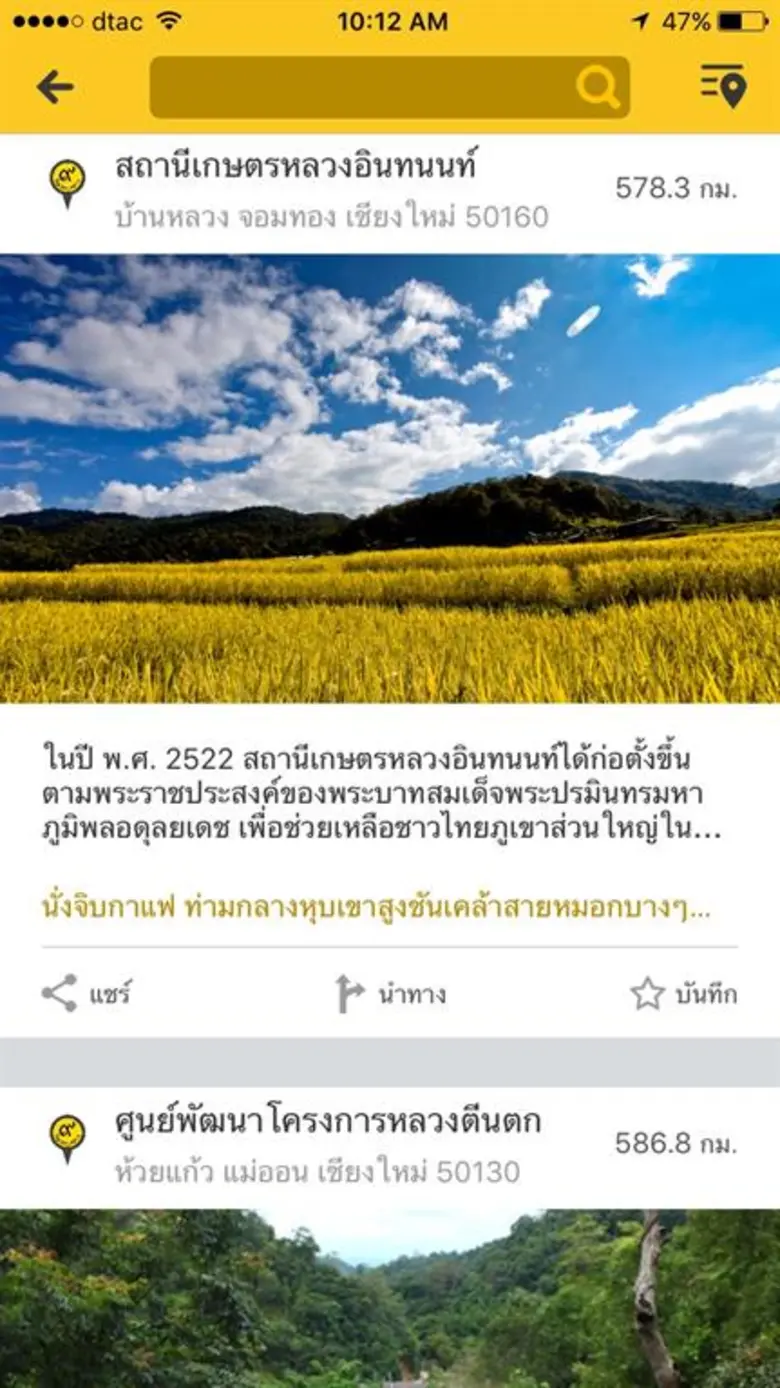
Task: Open the listing สถานีเกษตรหลวงอินทนนท์
Action: [295, 170]
